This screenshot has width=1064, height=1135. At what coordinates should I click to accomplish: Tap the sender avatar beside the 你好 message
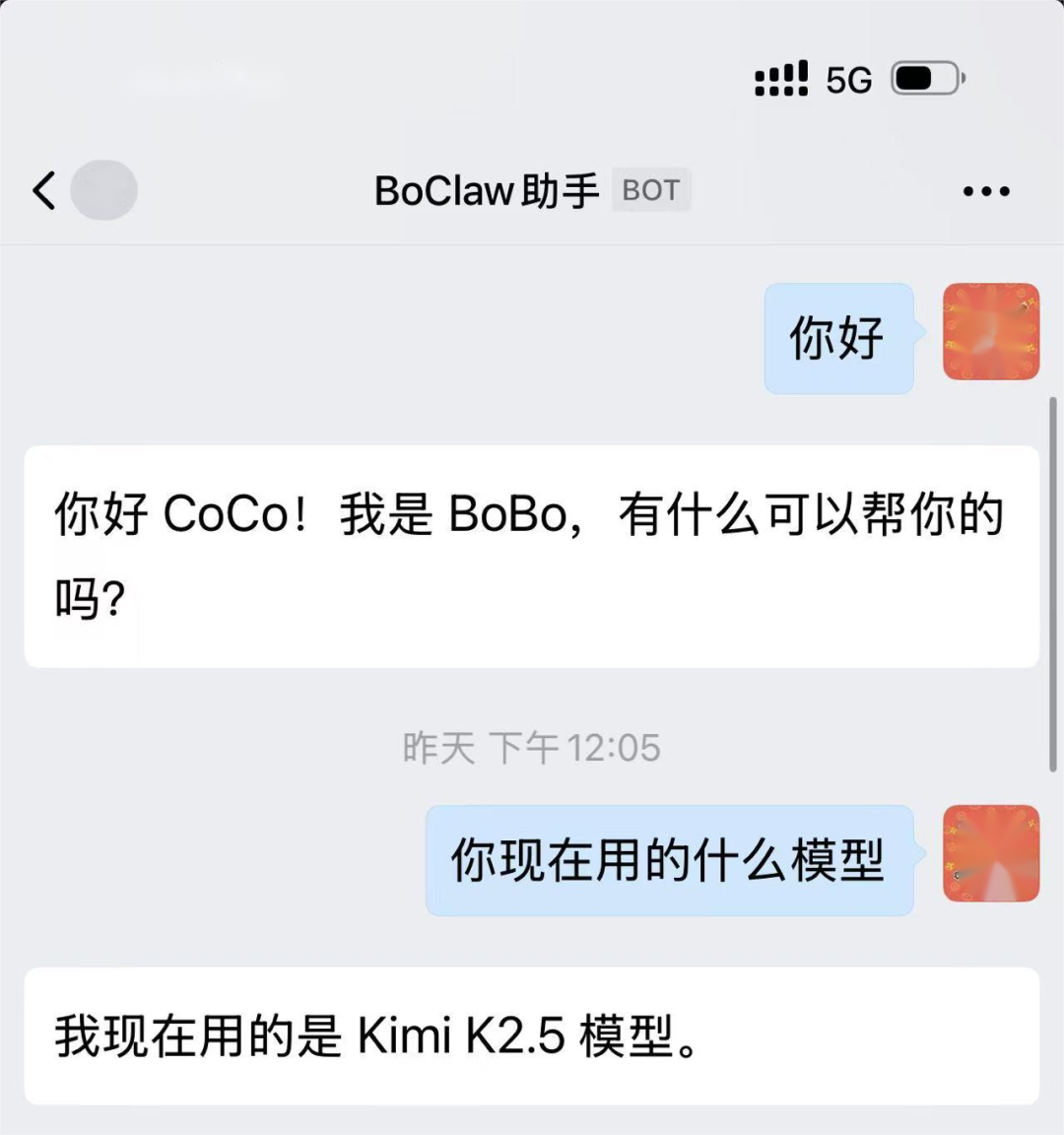click(990, 332)
